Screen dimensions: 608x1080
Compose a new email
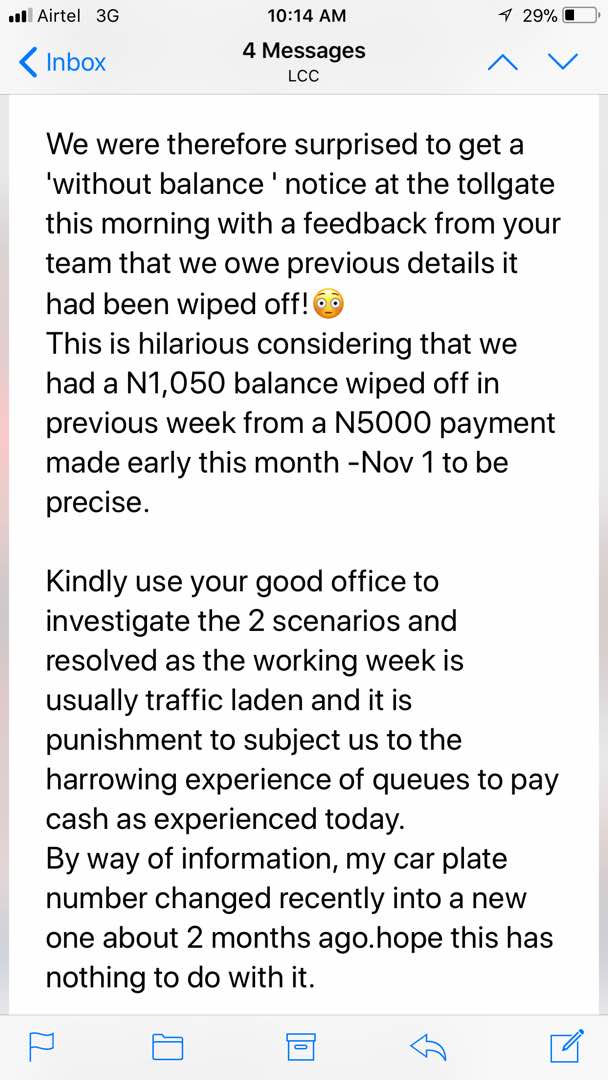click(x=566, y=1046)
